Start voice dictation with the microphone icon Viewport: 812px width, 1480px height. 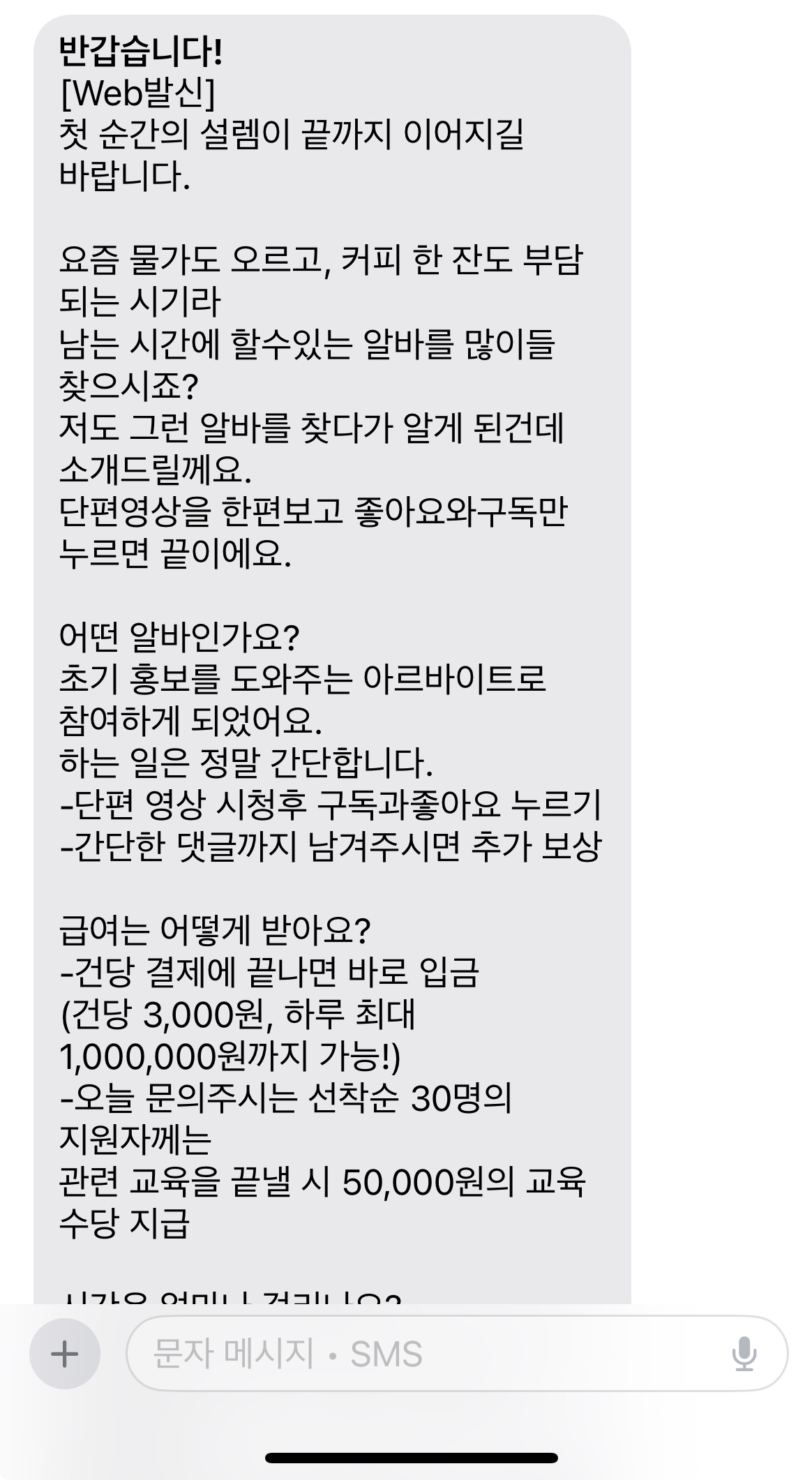[744, 1354]
